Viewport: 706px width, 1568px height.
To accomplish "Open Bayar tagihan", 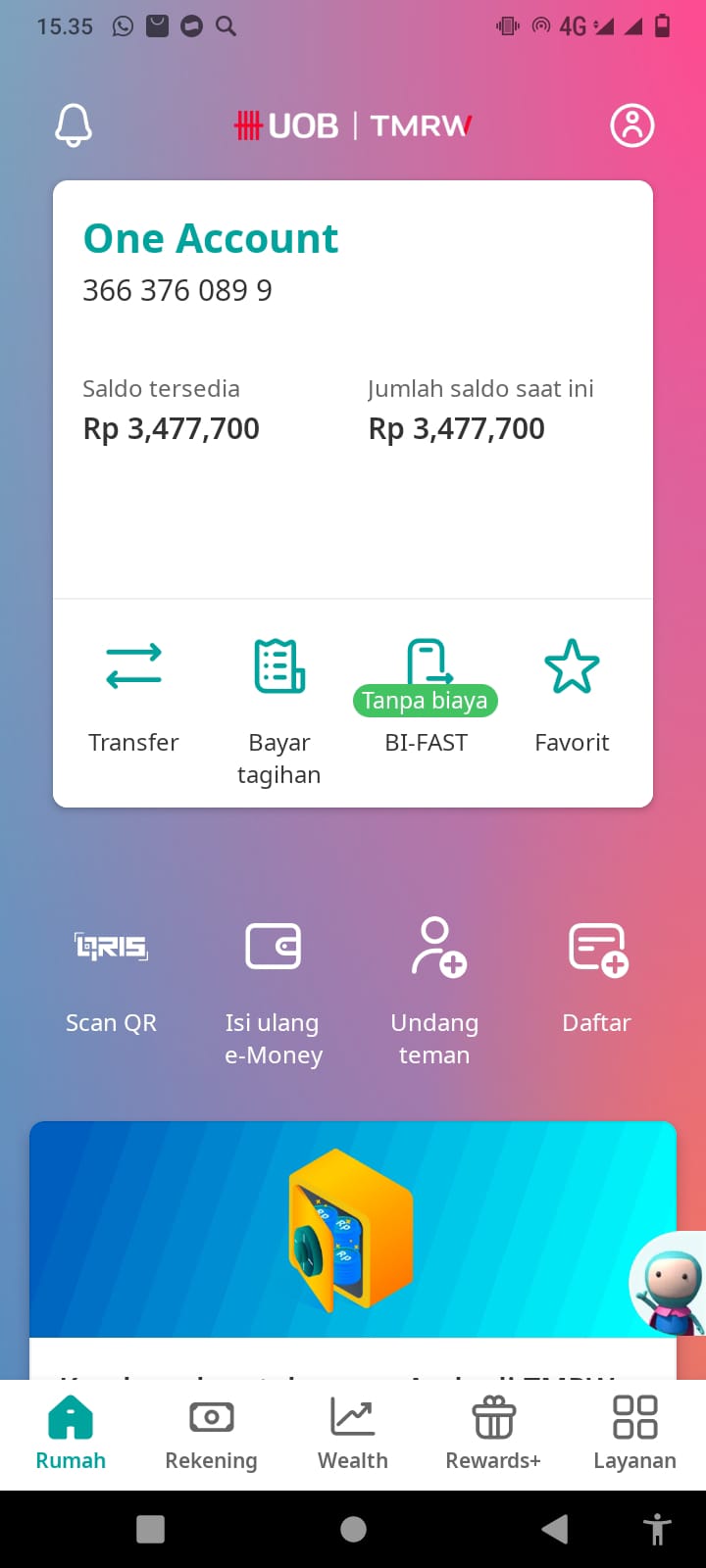I will click(x=279, y=712).
